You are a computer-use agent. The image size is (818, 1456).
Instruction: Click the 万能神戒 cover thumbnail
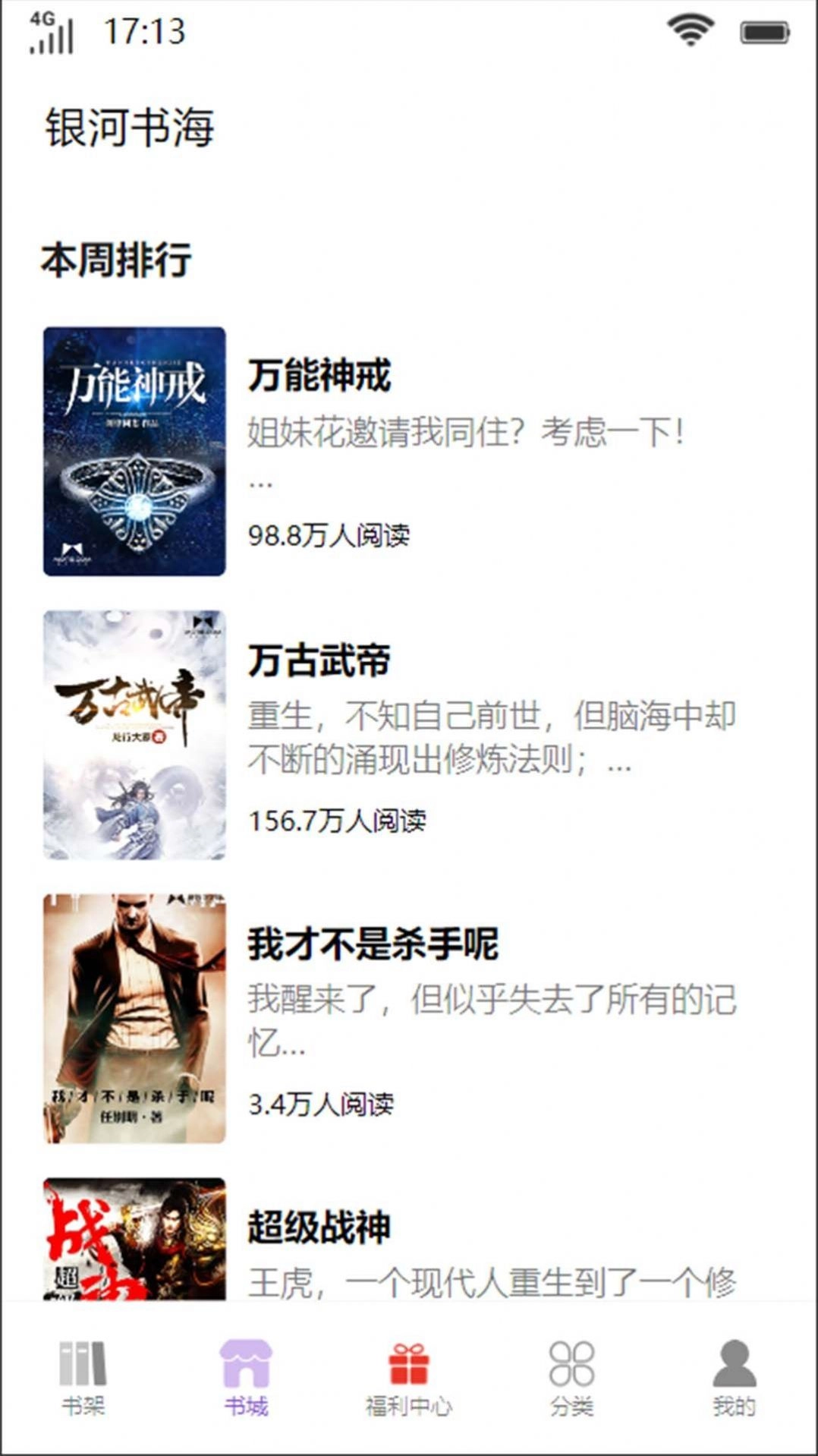coord(134,448)
